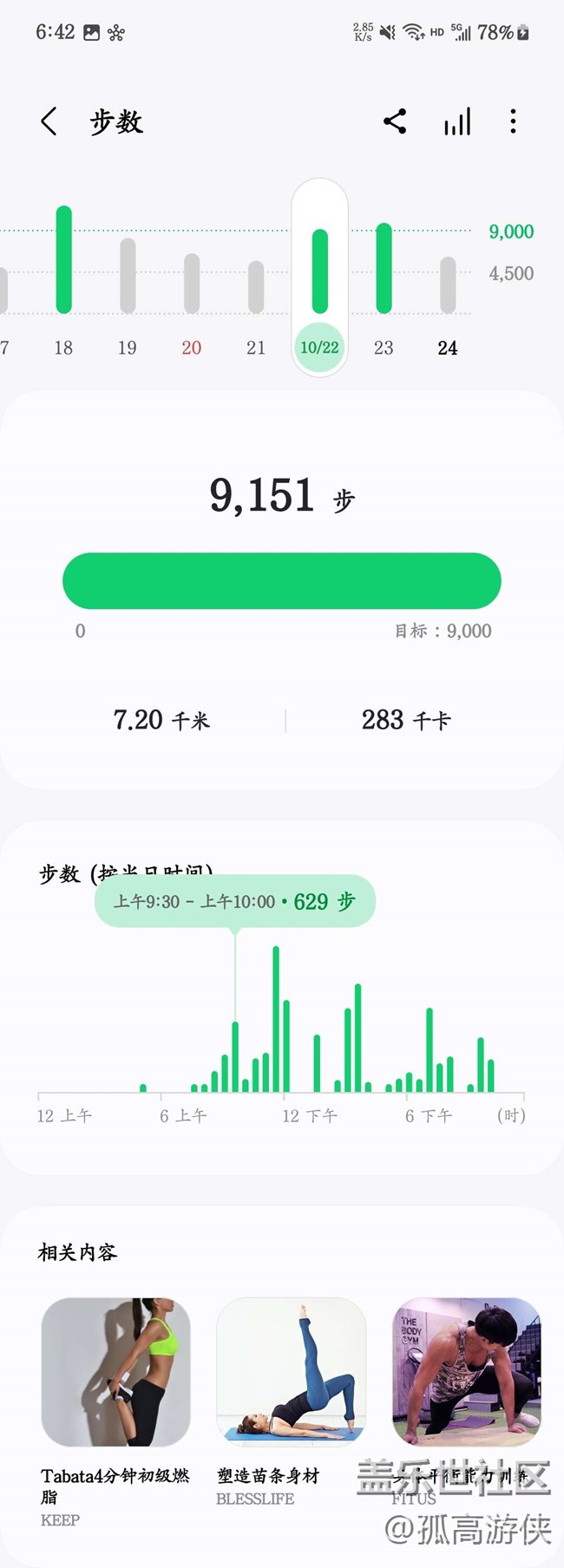Share the step count data

pyautogui.click(x=395, y=121)
